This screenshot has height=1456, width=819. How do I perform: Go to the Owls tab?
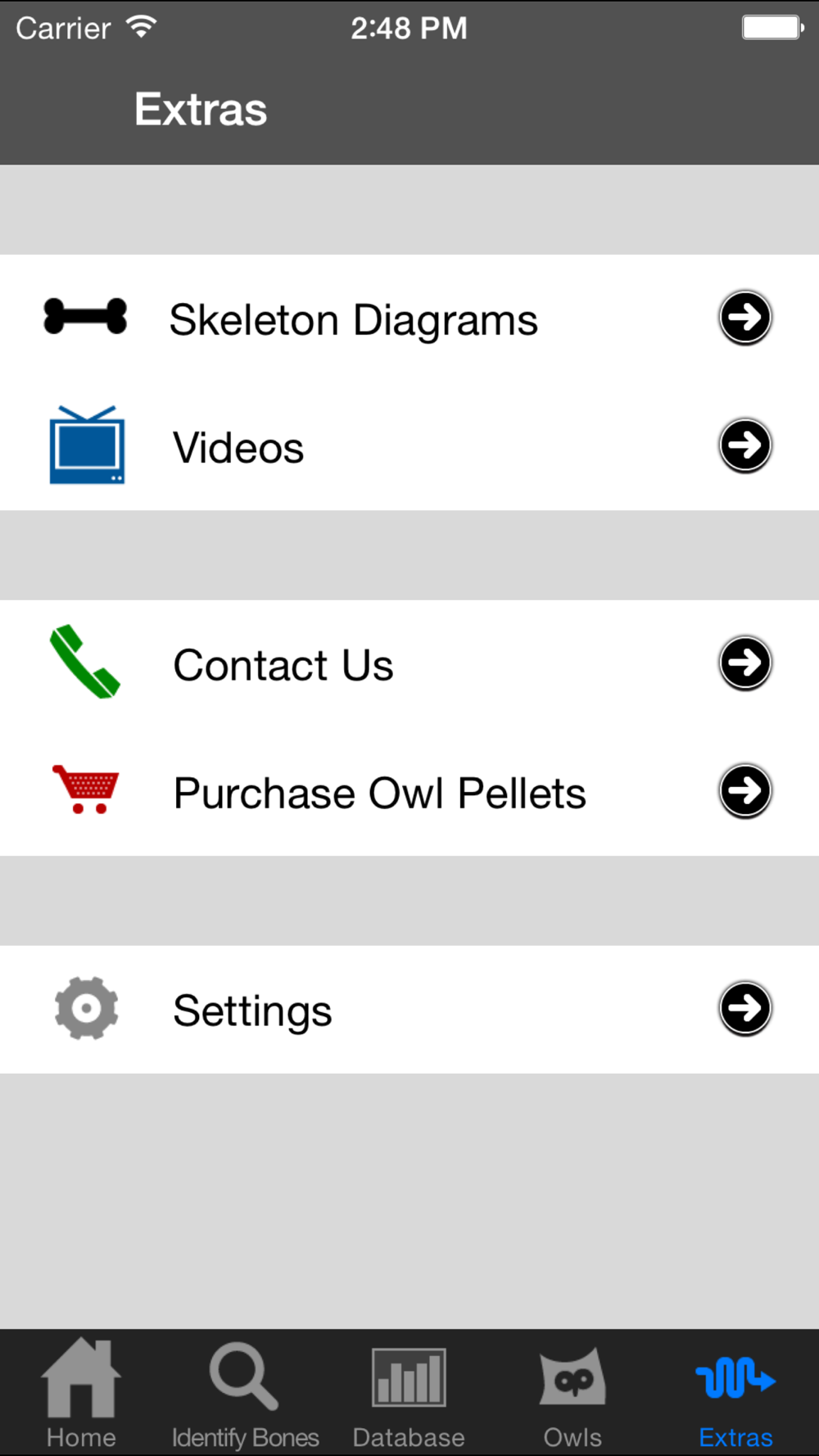(572, 1393)
